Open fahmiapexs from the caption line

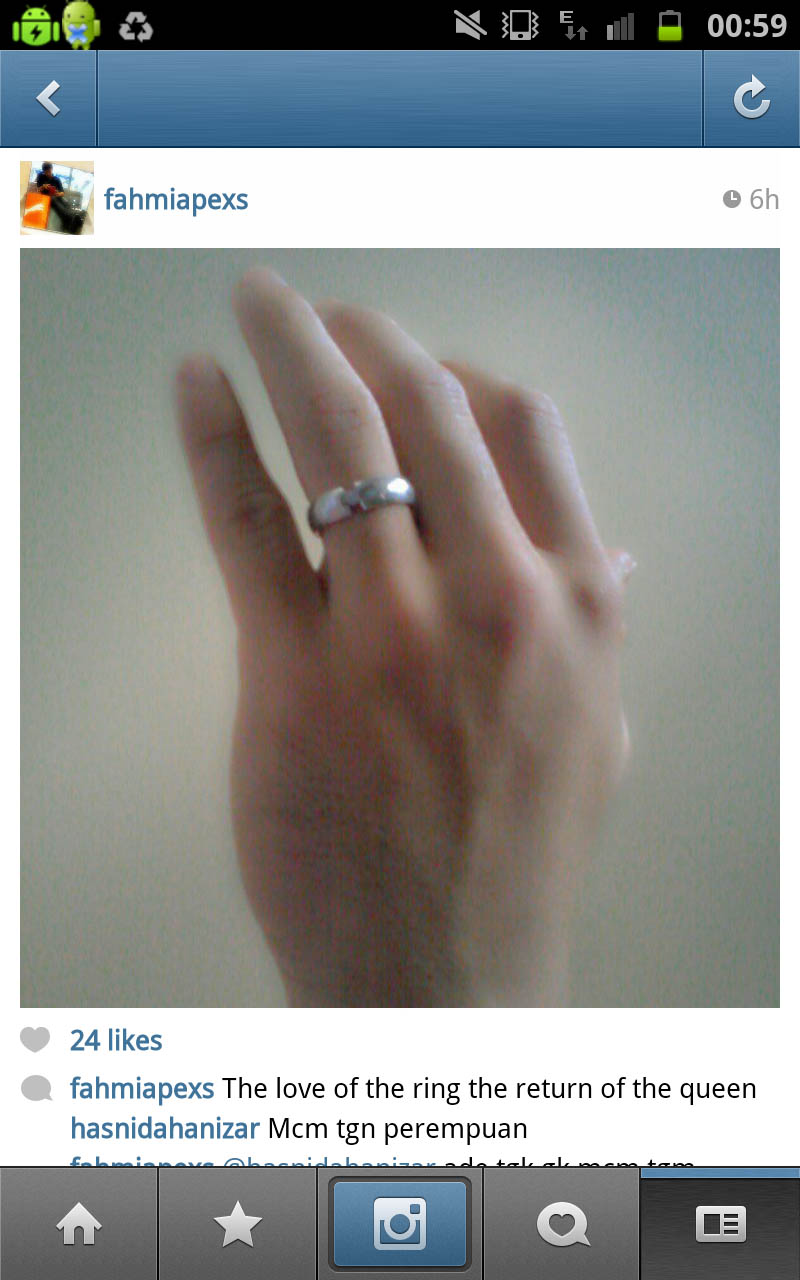[142, 1088]
